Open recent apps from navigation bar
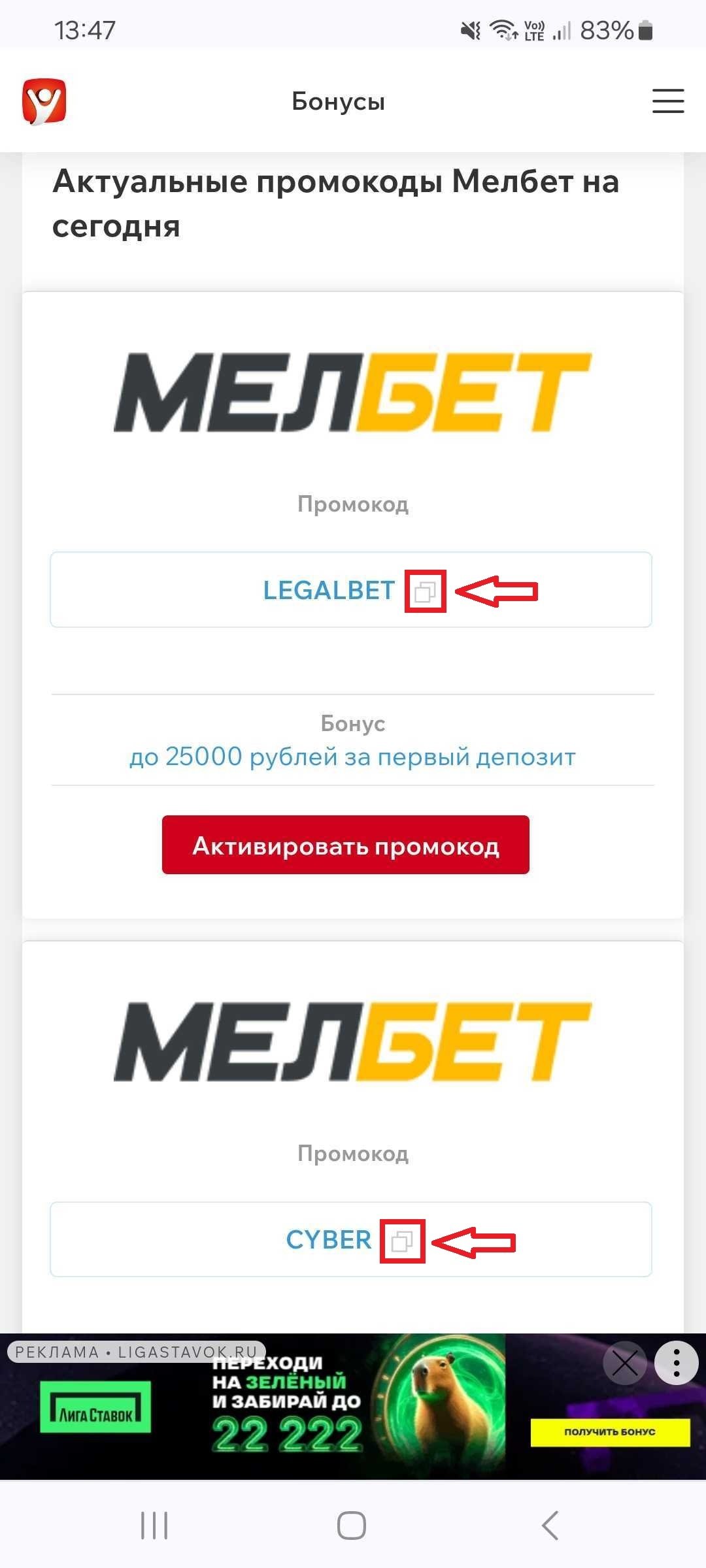 click(x=154, y=1526)
